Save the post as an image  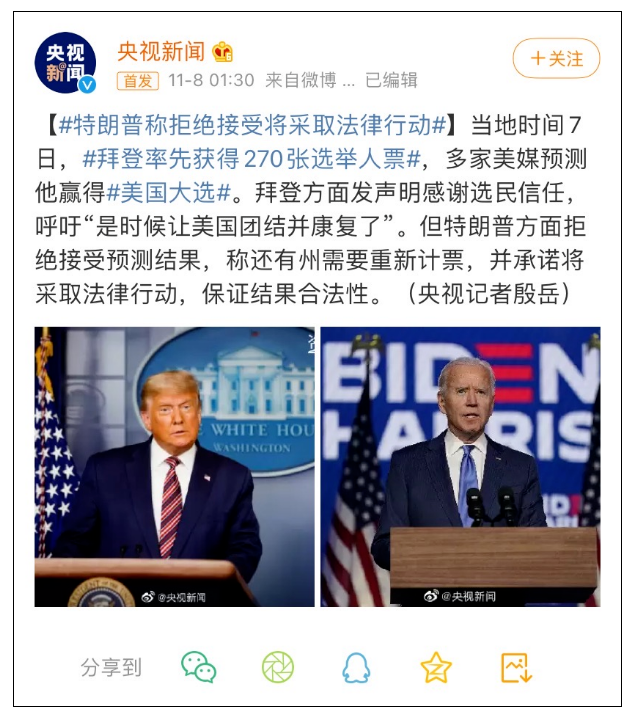(x=516, y=667)
